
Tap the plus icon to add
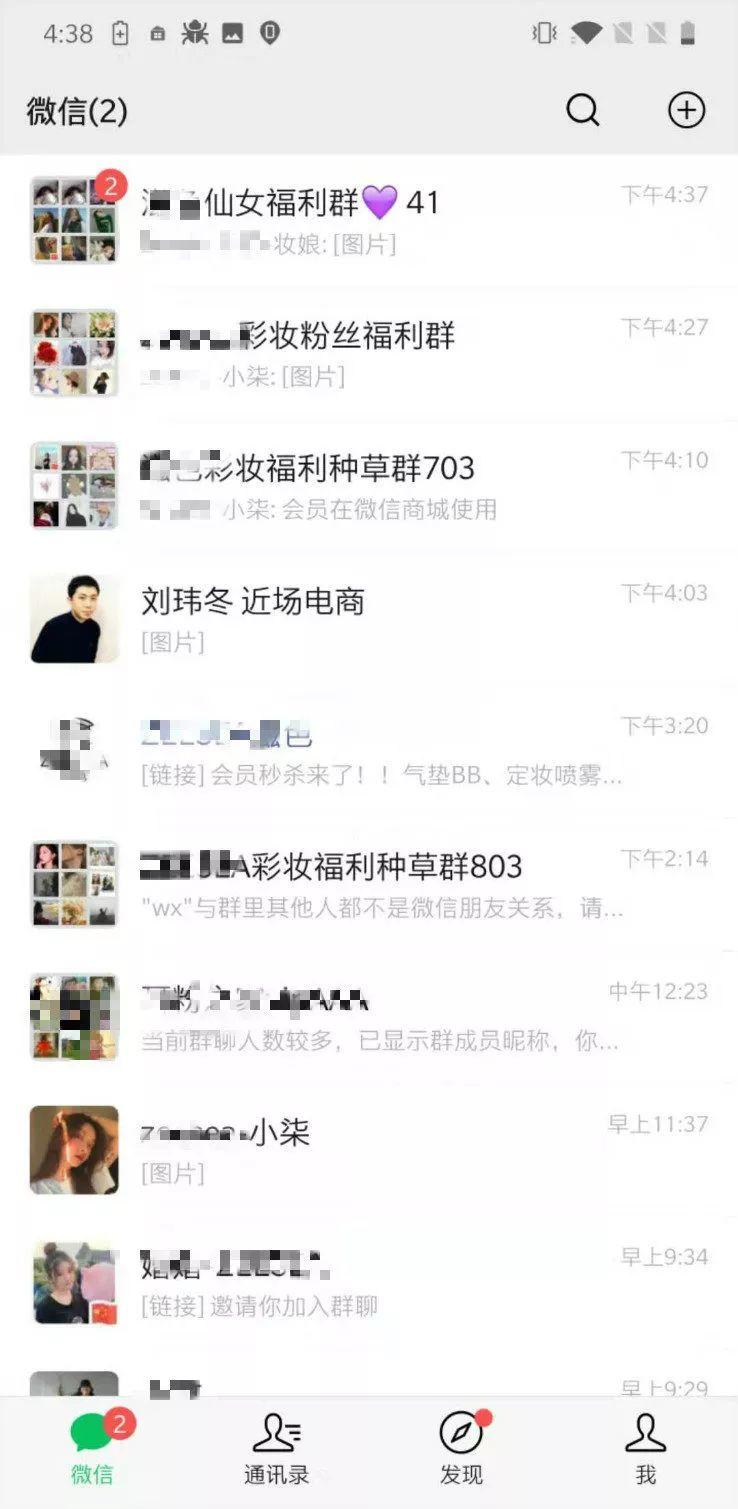tap(686, 110)
